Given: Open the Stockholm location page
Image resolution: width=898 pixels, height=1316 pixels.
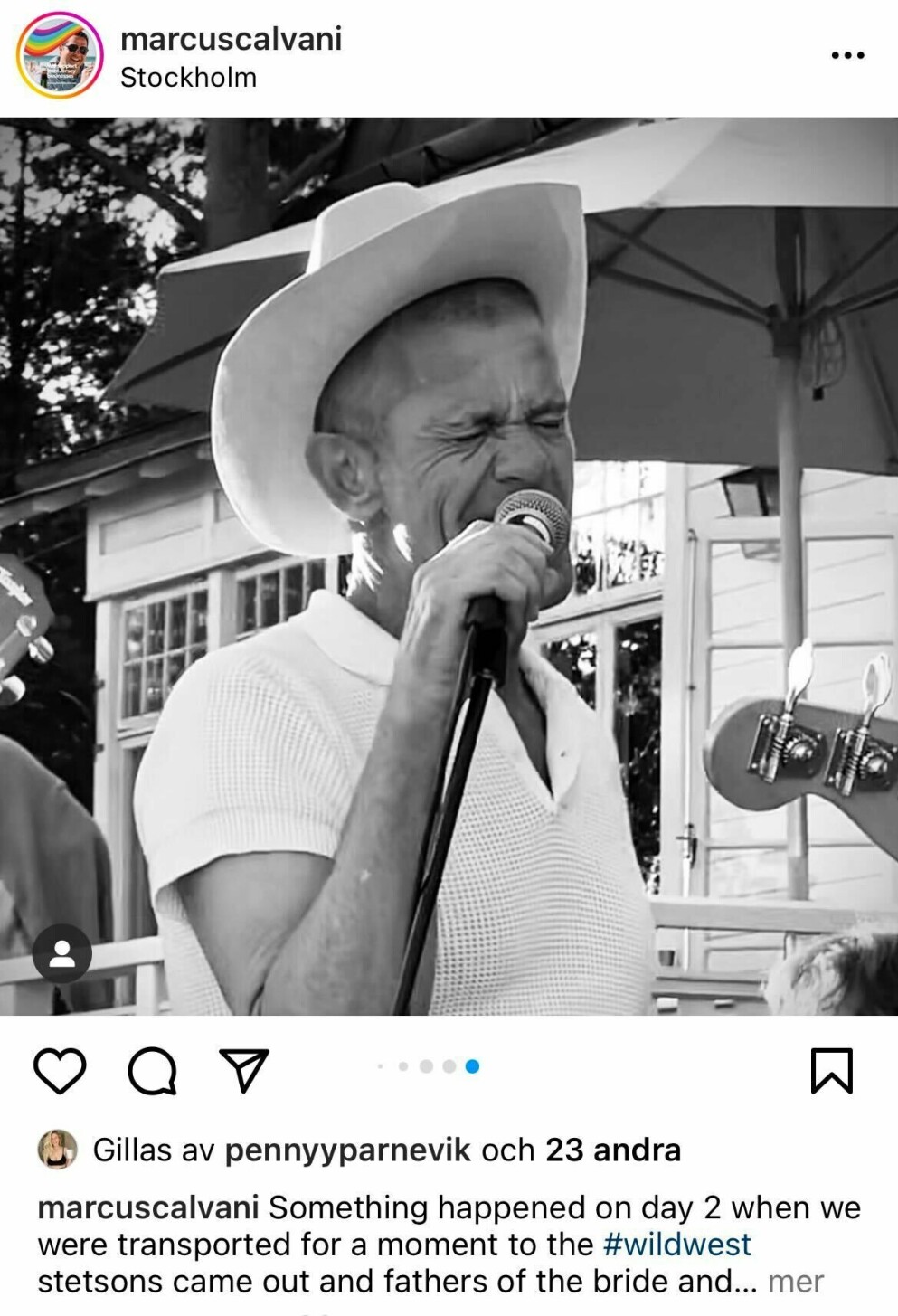Looking at the screenshot, I should point(188,78).
